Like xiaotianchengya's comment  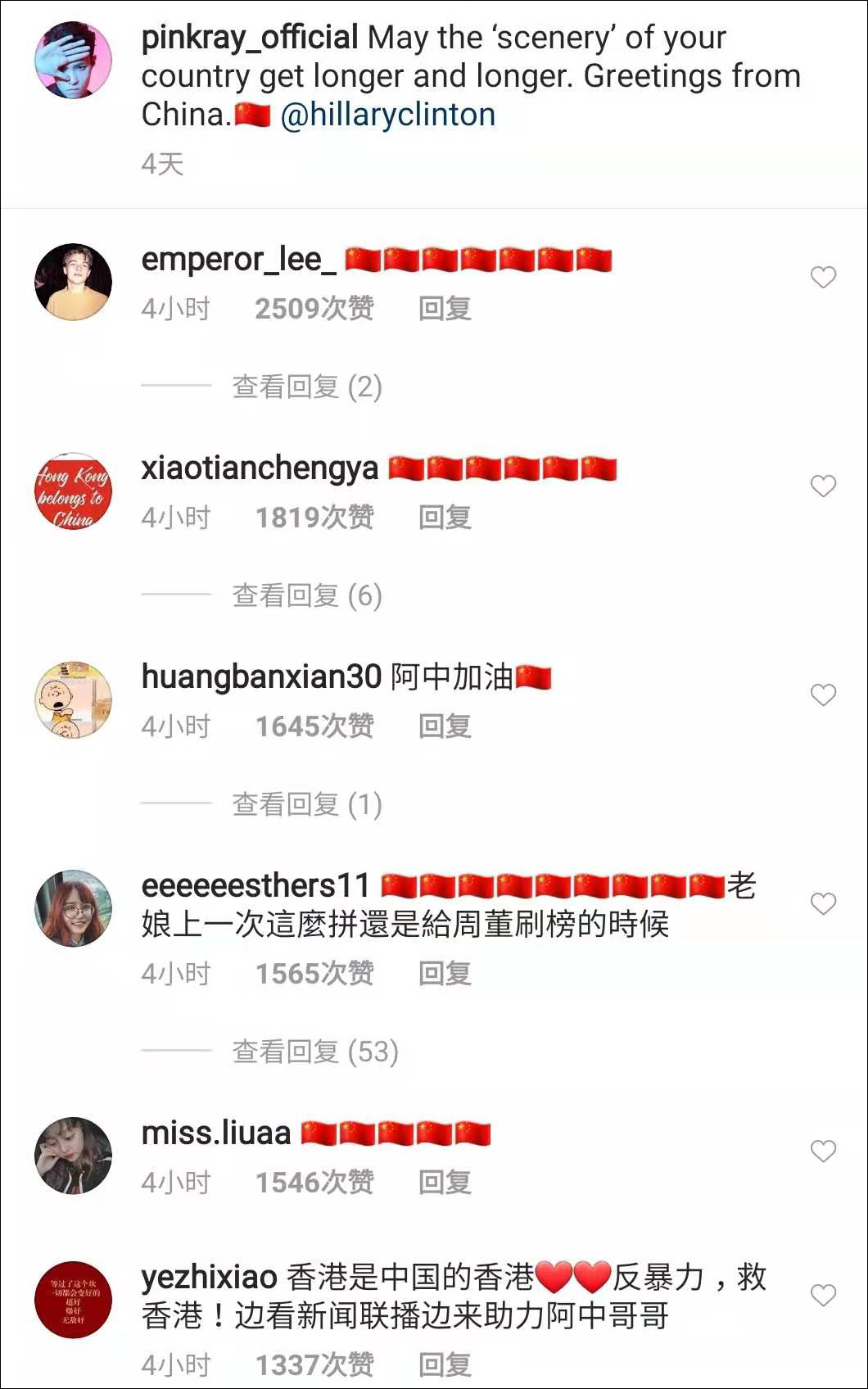pyautogui.click(x=823, y=486)
